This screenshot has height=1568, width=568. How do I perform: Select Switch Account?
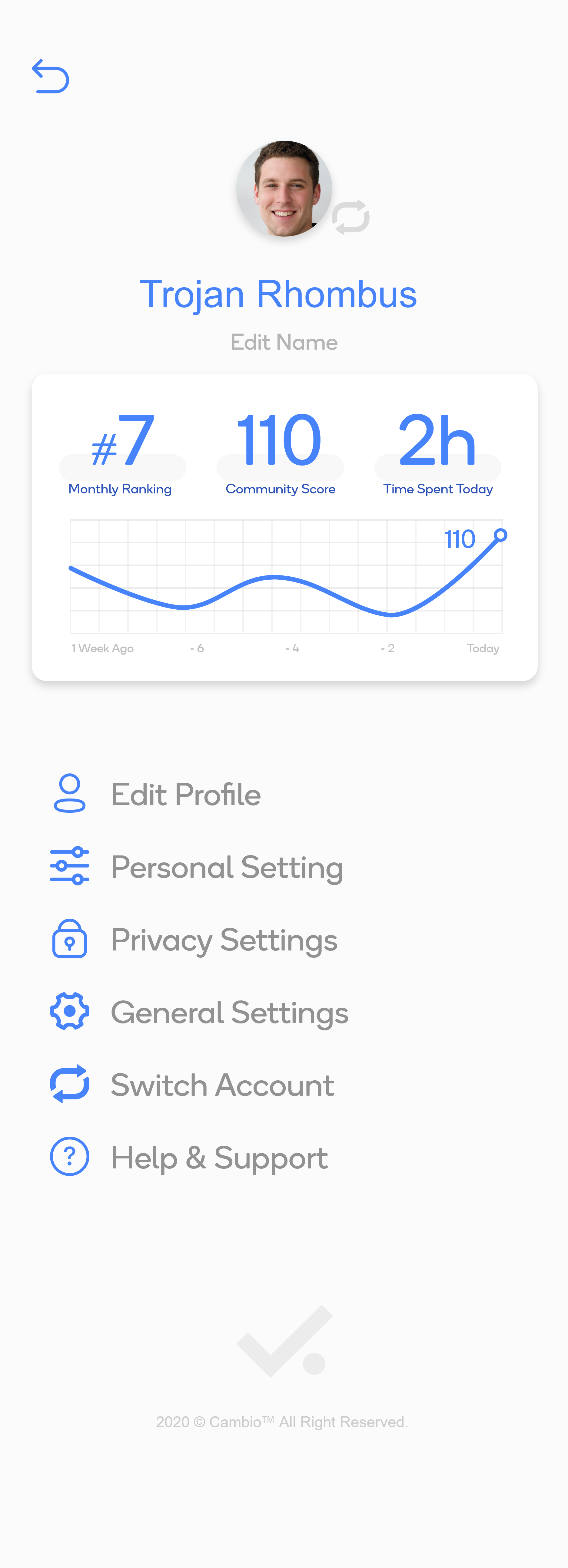(222, 1085)
